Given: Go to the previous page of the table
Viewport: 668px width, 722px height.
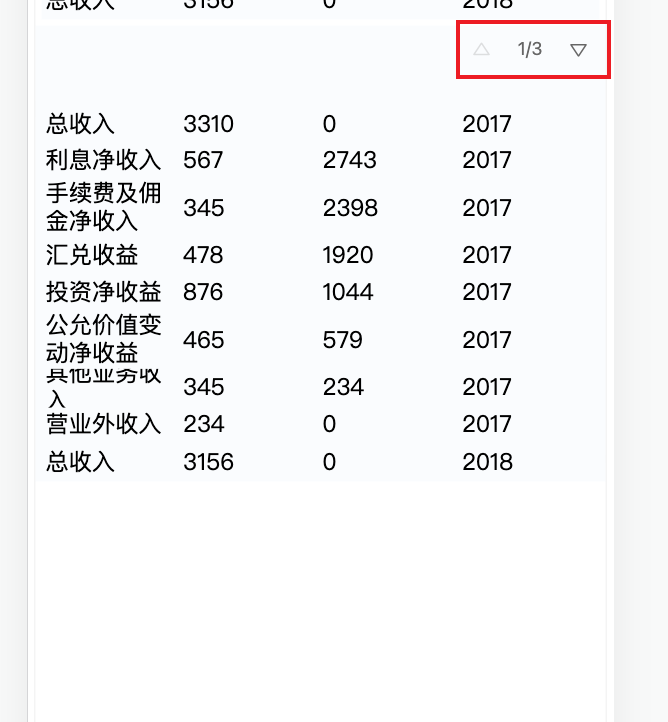Looking at the screenshot, I should (x=481, y=50).
